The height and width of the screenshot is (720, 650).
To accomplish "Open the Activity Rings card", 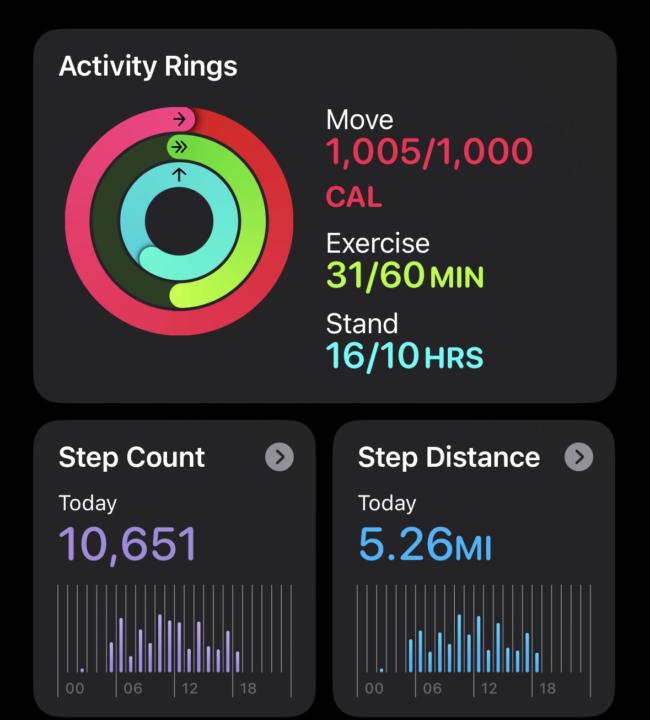I will click(x=324, y=215).
